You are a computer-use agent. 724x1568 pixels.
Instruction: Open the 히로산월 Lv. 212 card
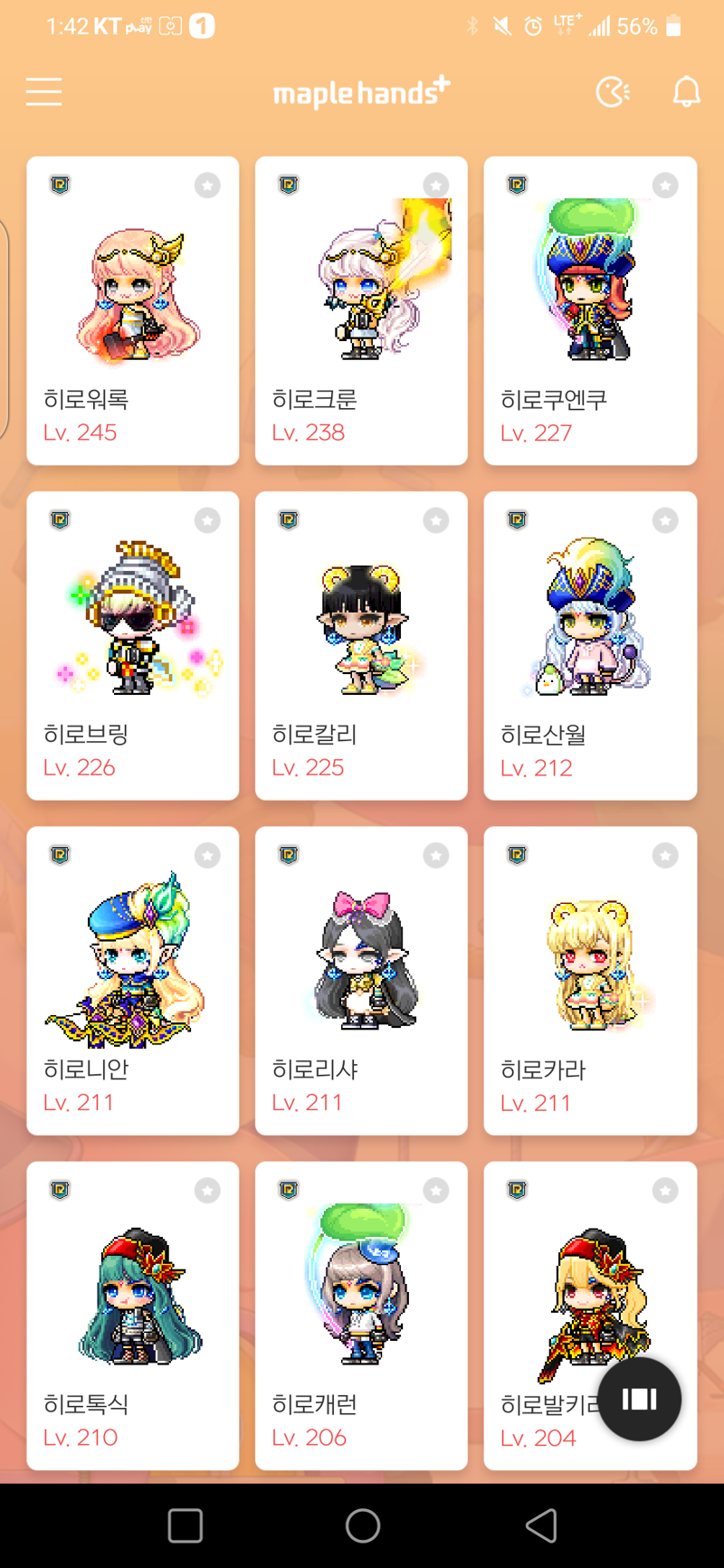tap(590, 645)
